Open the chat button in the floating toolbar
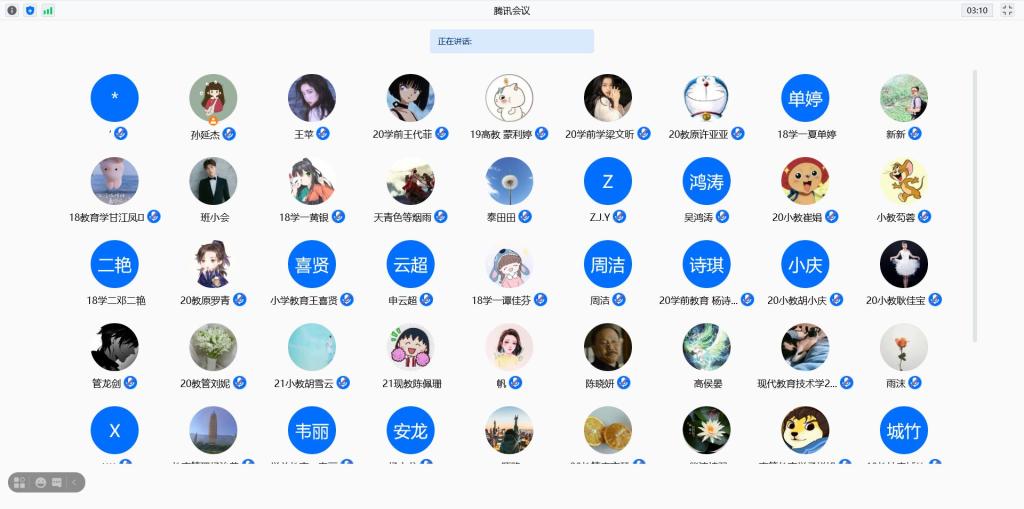The image size is (1024, 509). pos(57,482)
